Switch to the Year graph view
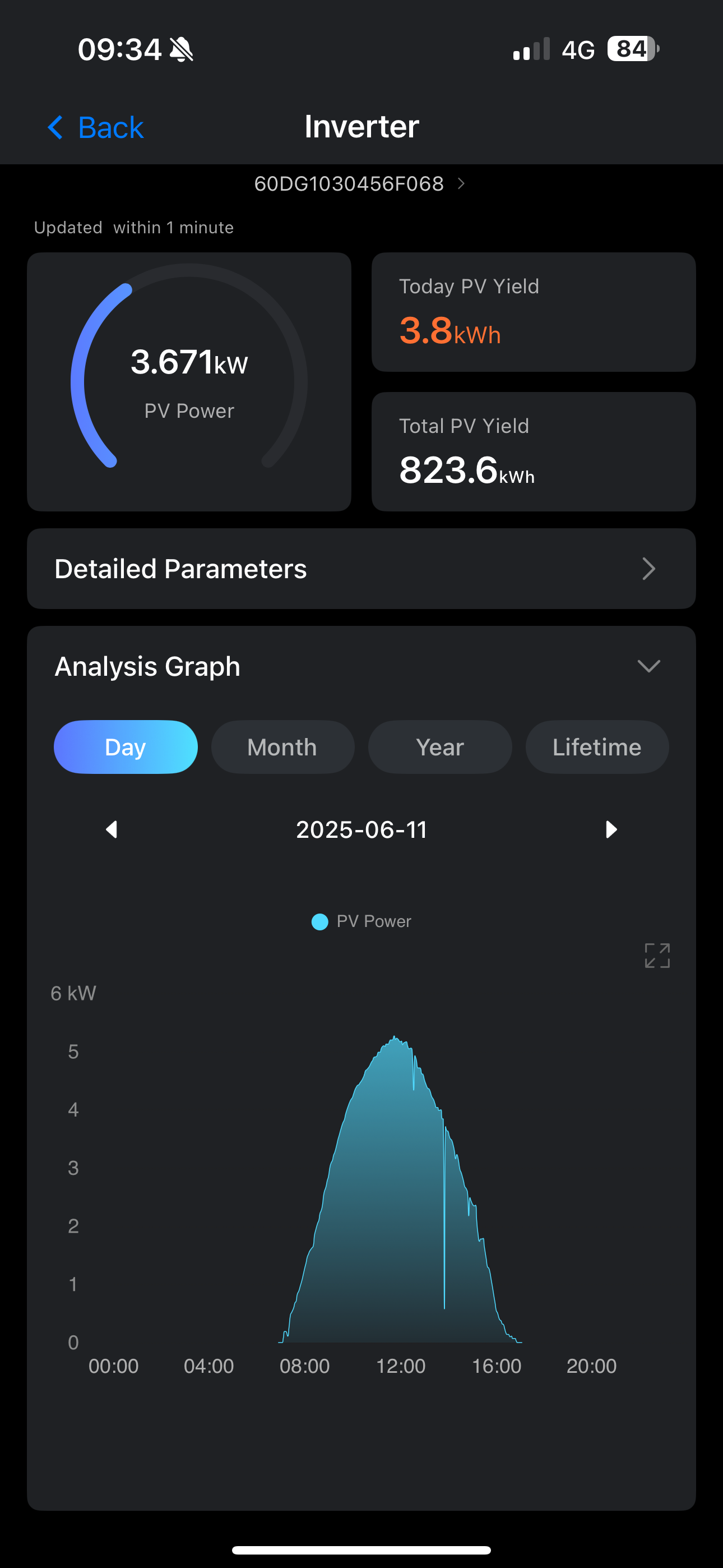723x1568 pixels. pos(439,747)
